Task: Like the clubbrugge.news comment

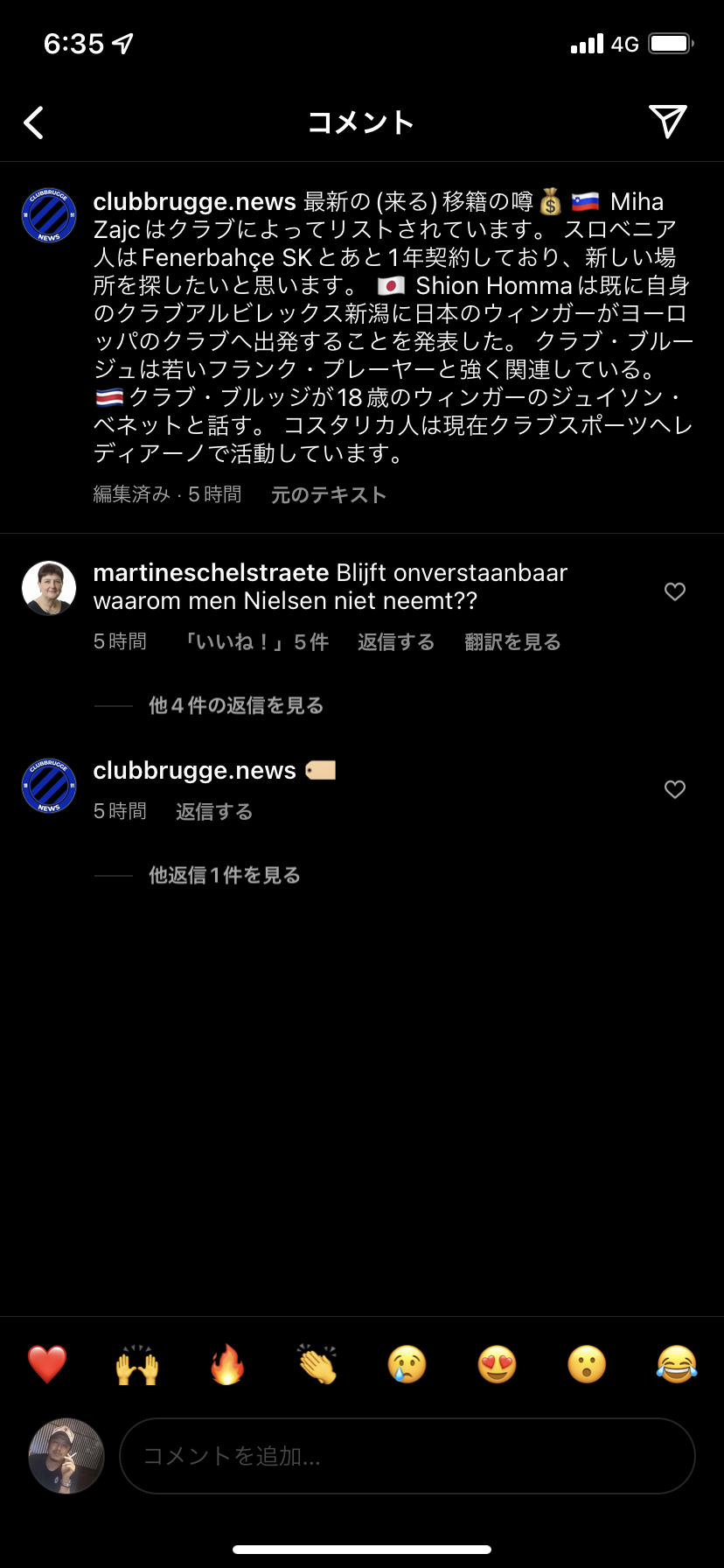Action: pos(674,790)
